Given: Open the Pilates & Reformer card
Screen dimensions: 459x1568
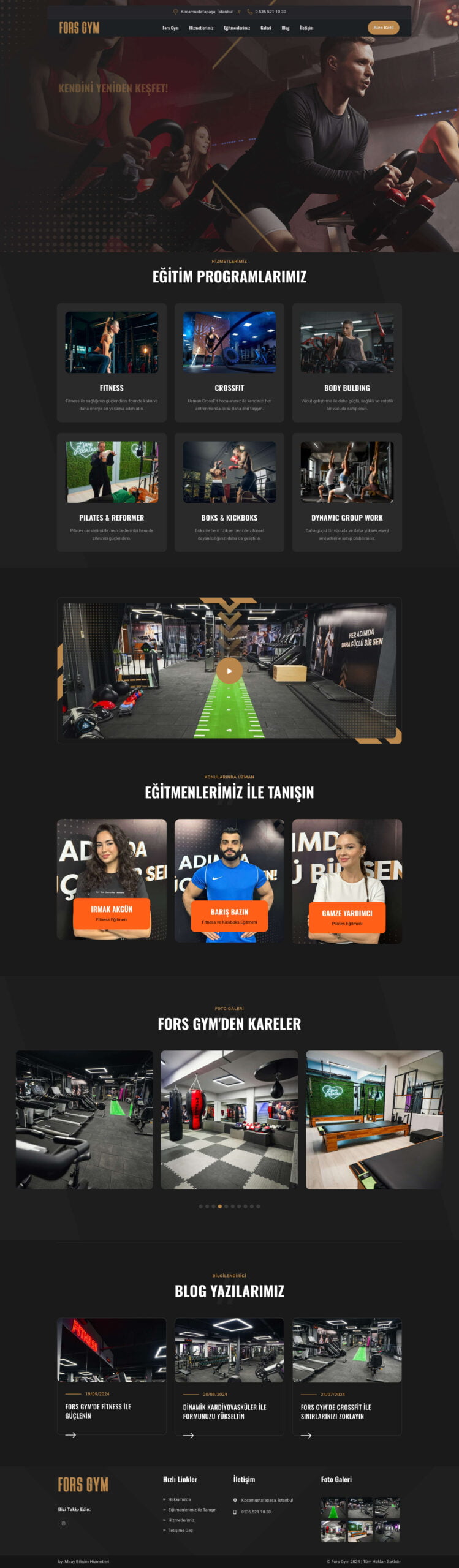Looking at the screenshot, I should 112,492.
